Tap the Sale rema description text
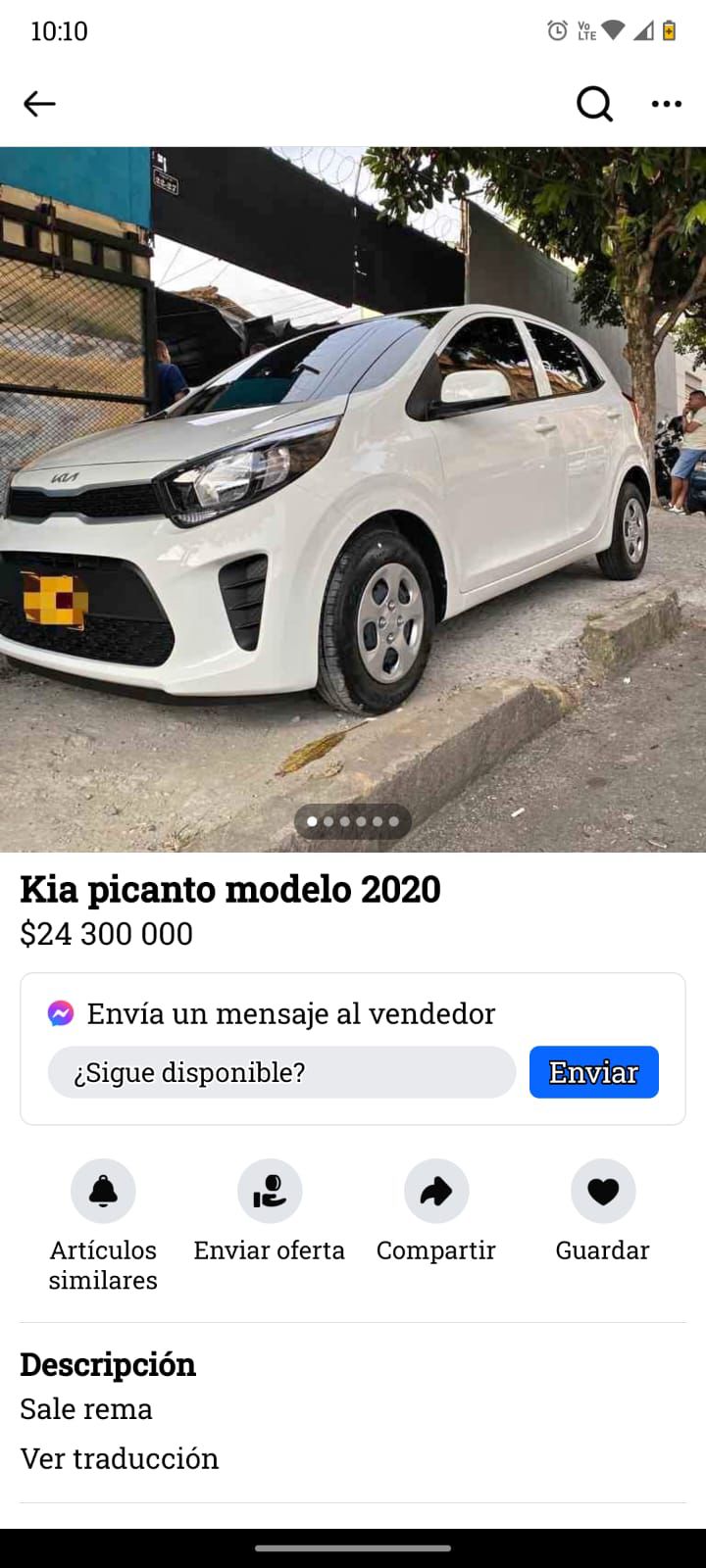The height and width of the screenshot is (1568, 706). click(x=86, y=1409)
